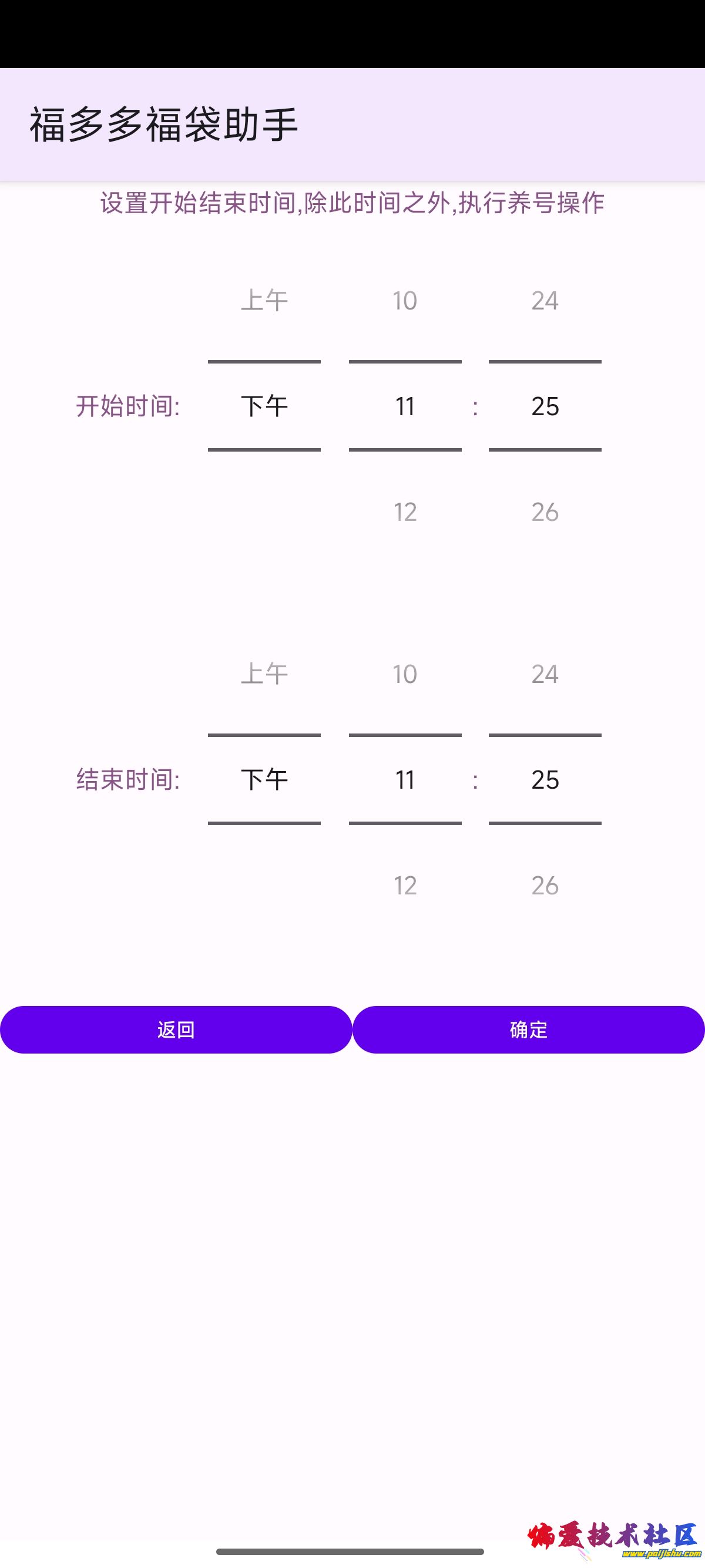
Task: Confirm times with the 确定 button
Action: tap(528, 1029)
